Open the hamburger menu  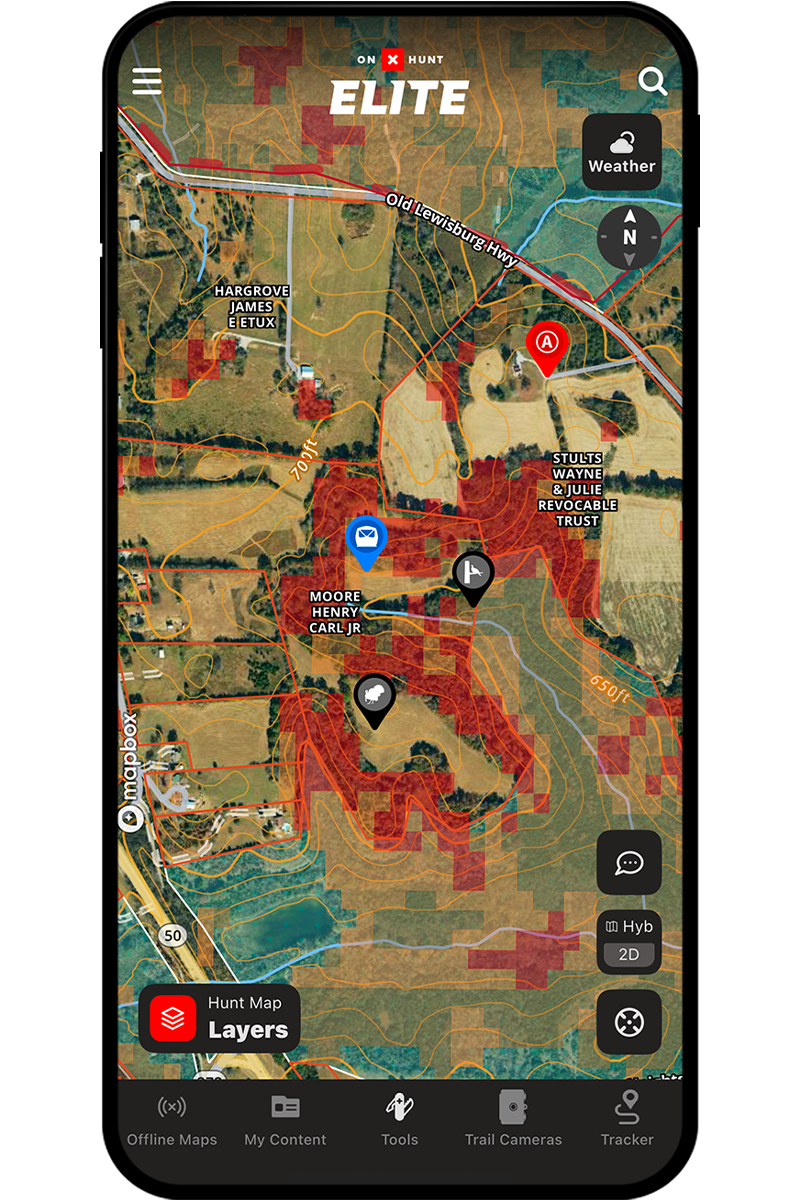[x=147, y=81]
